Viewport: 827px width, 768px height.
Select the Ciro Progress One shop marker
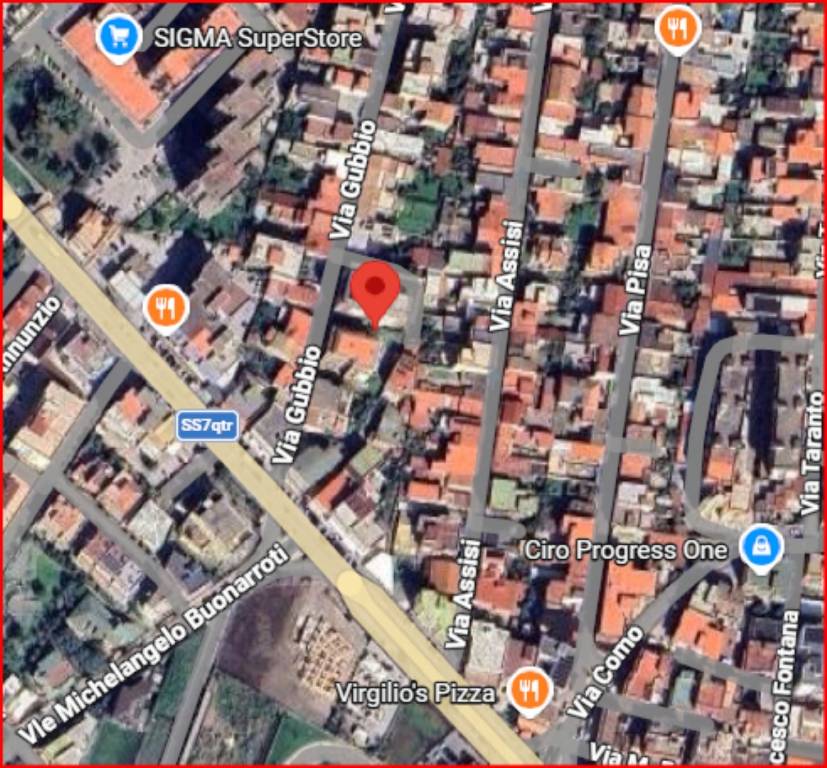[762, 547]
